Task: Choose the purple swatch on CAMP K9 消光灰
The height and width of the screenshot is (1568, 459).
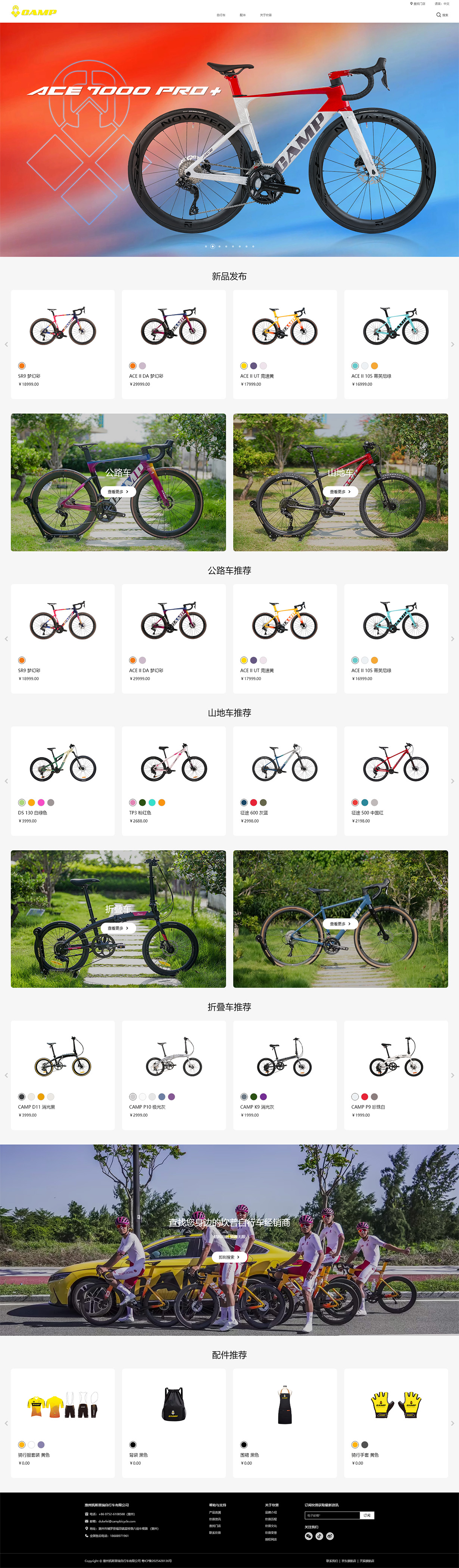Action: pyautogui.click(x=263, y=1097)
